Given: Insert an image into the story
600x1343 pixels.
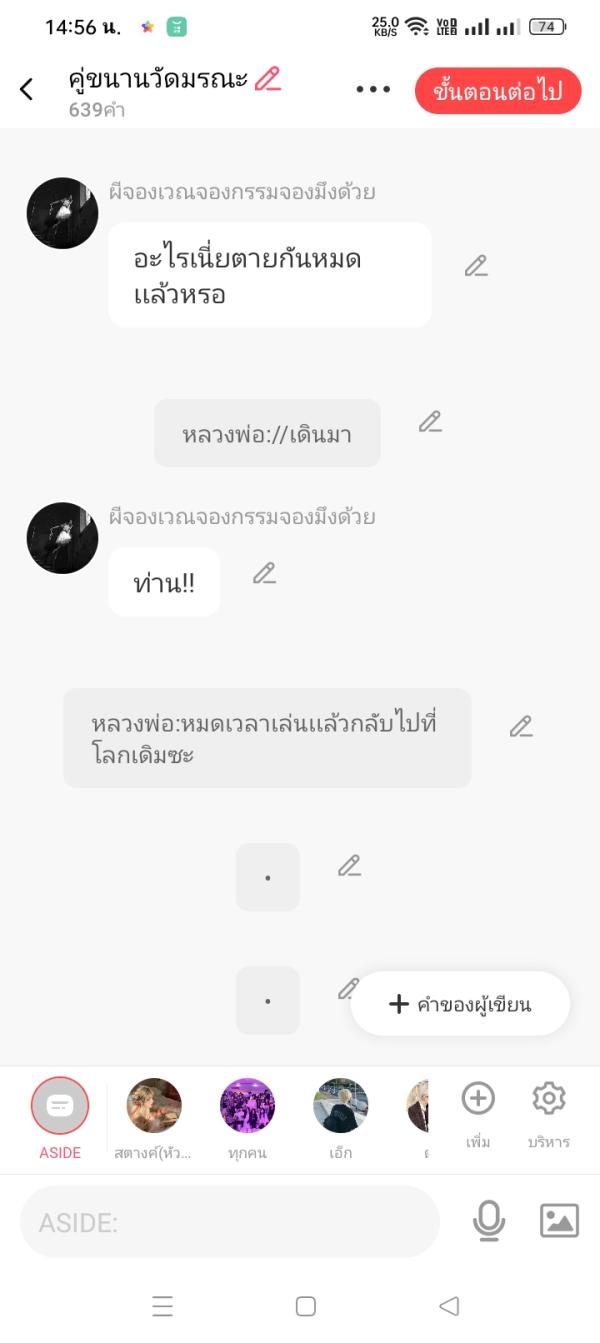Looking at the screenshot, I should pos(559,1221).
